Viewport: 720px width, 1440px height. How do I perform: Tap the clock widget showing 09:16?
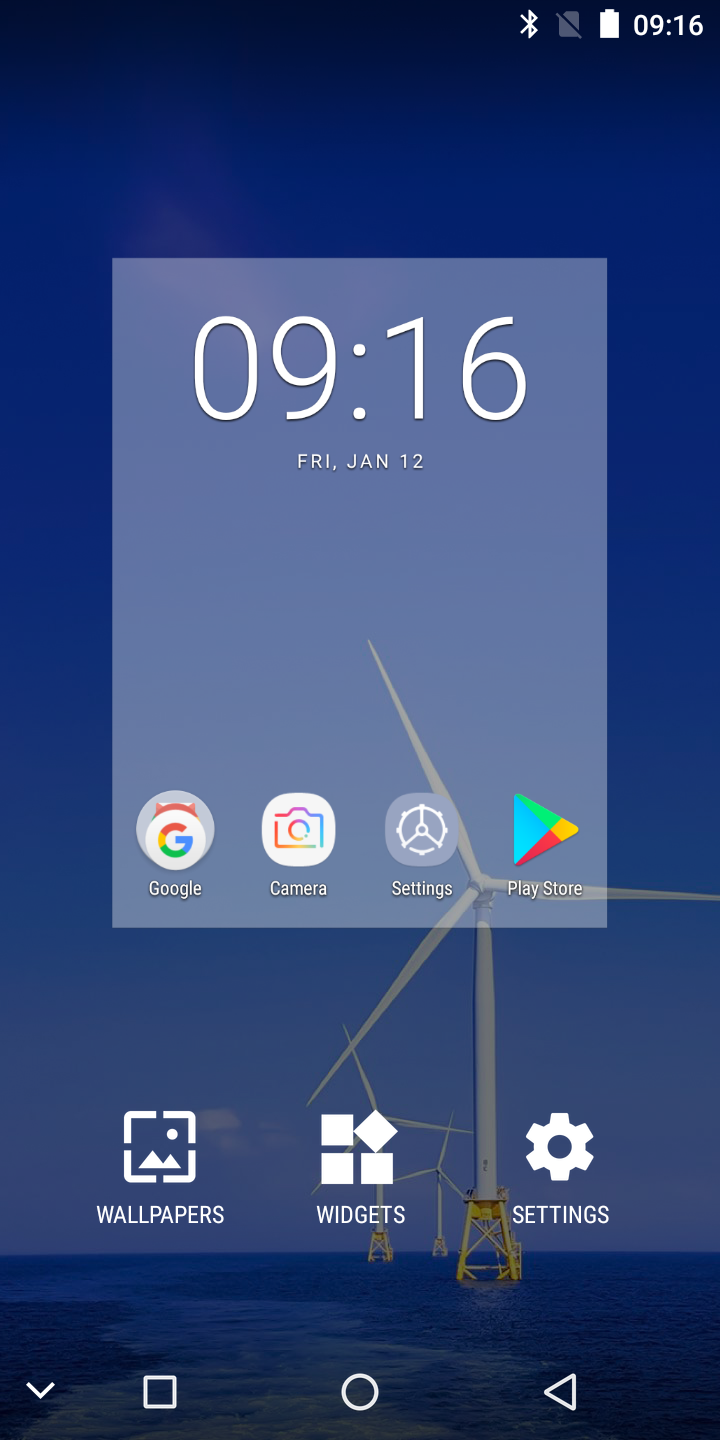360,388
